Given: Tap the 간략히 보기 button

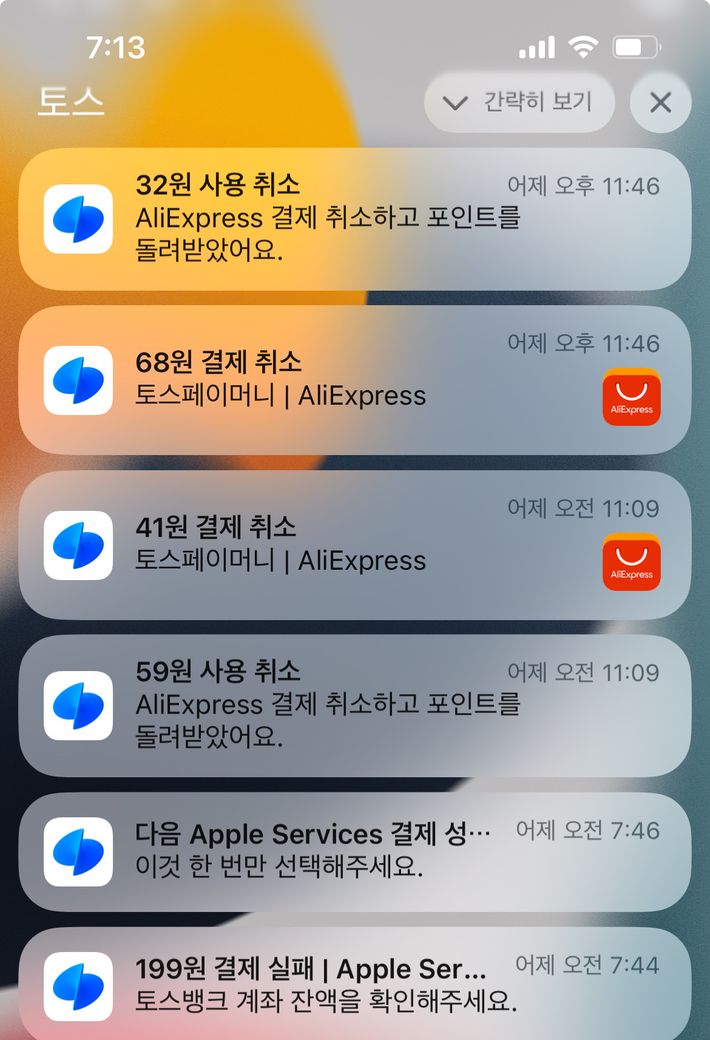Looking at the screenshot, I should 518,102.
